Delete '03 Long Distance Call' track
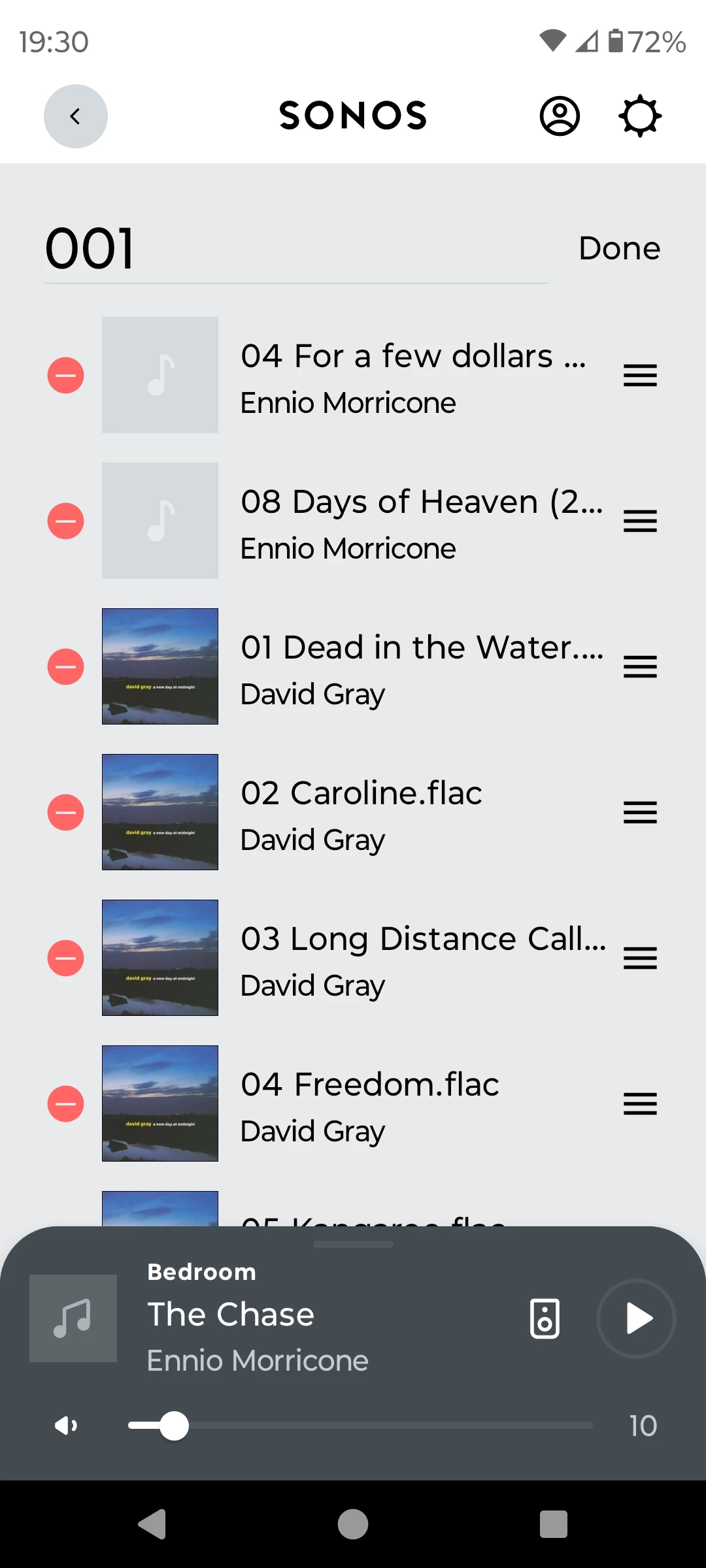This screenshot has height=1568, width=706. pyautogui.click(x=65, y=958)
